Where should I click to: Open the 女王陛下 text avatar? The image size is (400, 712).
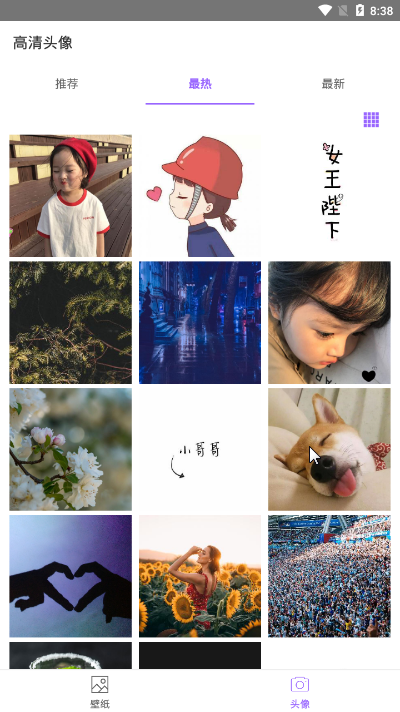point(329,196)
